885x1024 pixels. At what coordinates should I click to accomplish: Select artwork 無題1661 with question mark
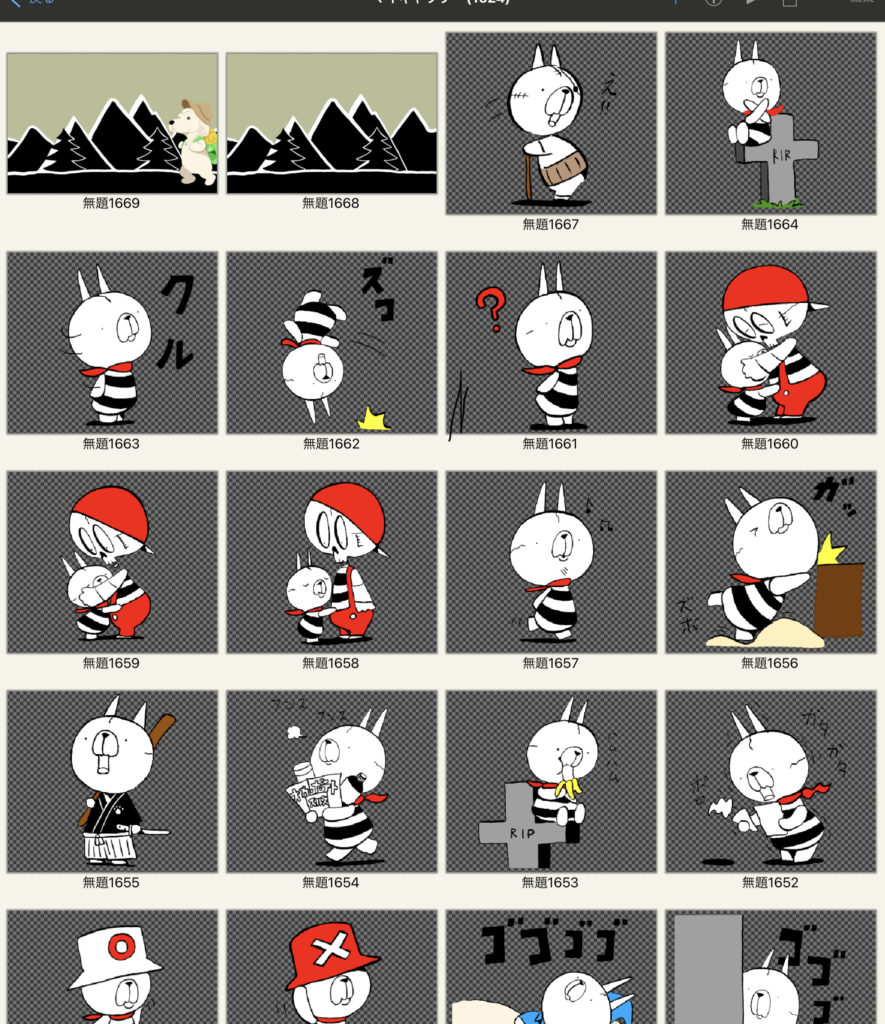[x=551, y=342]
